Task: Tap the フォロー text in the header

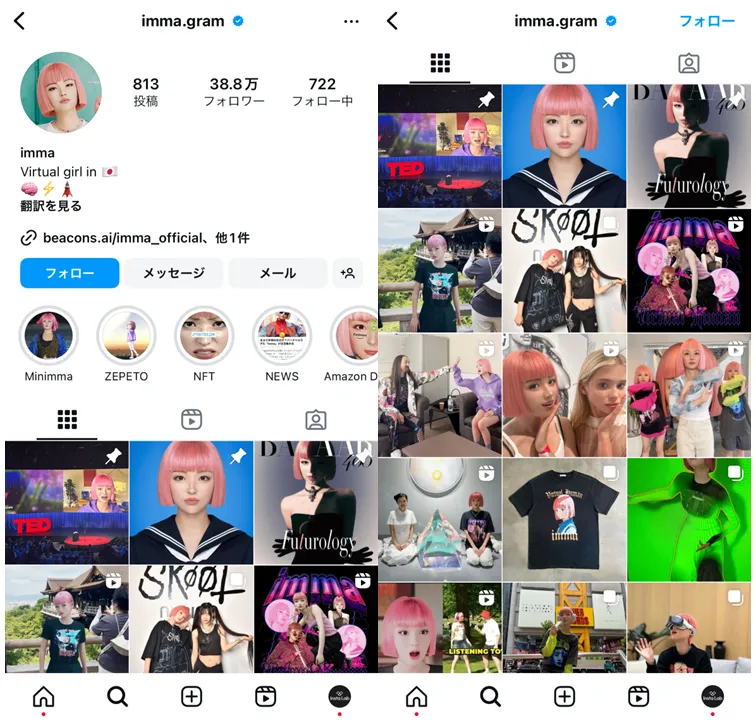Action: [706, 21]
